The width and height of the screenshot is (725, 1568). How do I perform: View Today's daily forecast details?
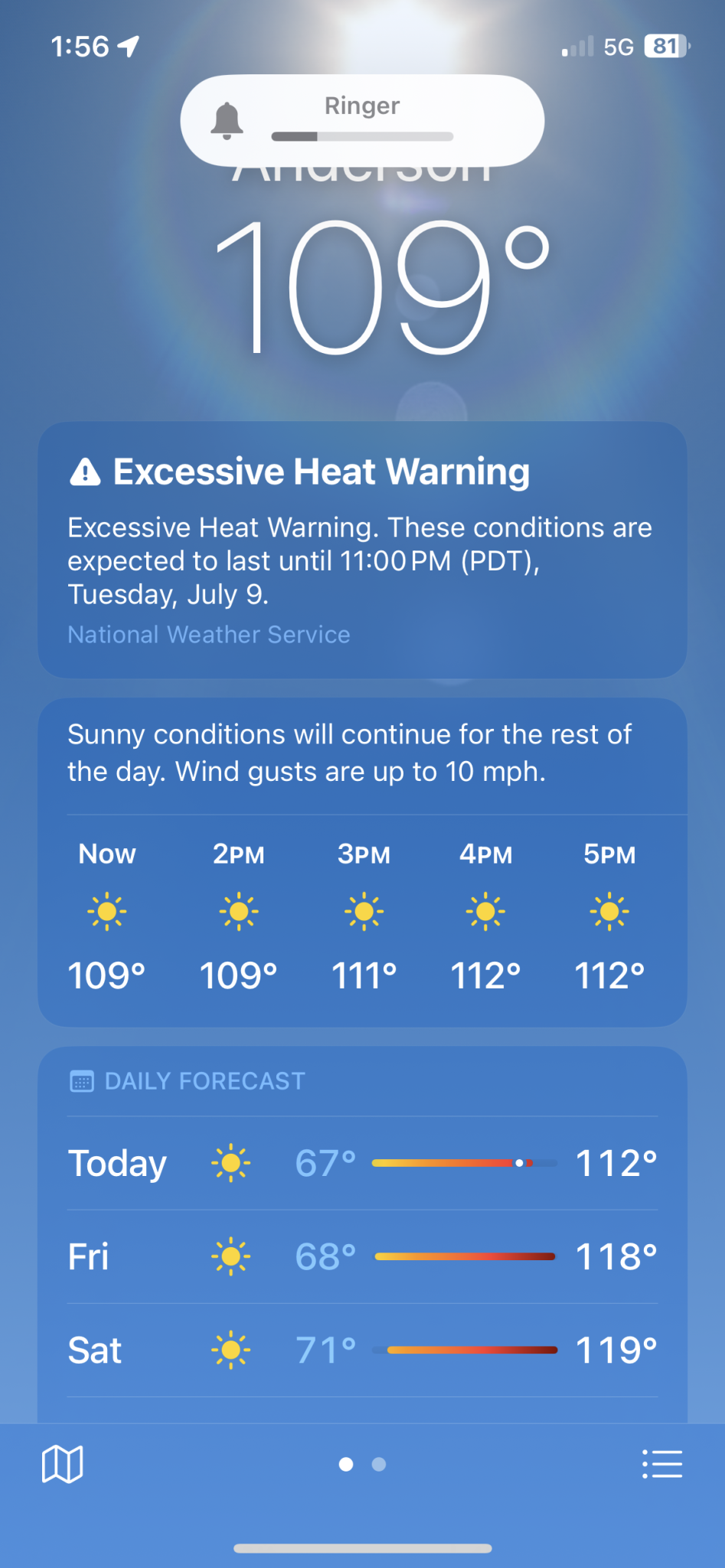(362, 1163)
